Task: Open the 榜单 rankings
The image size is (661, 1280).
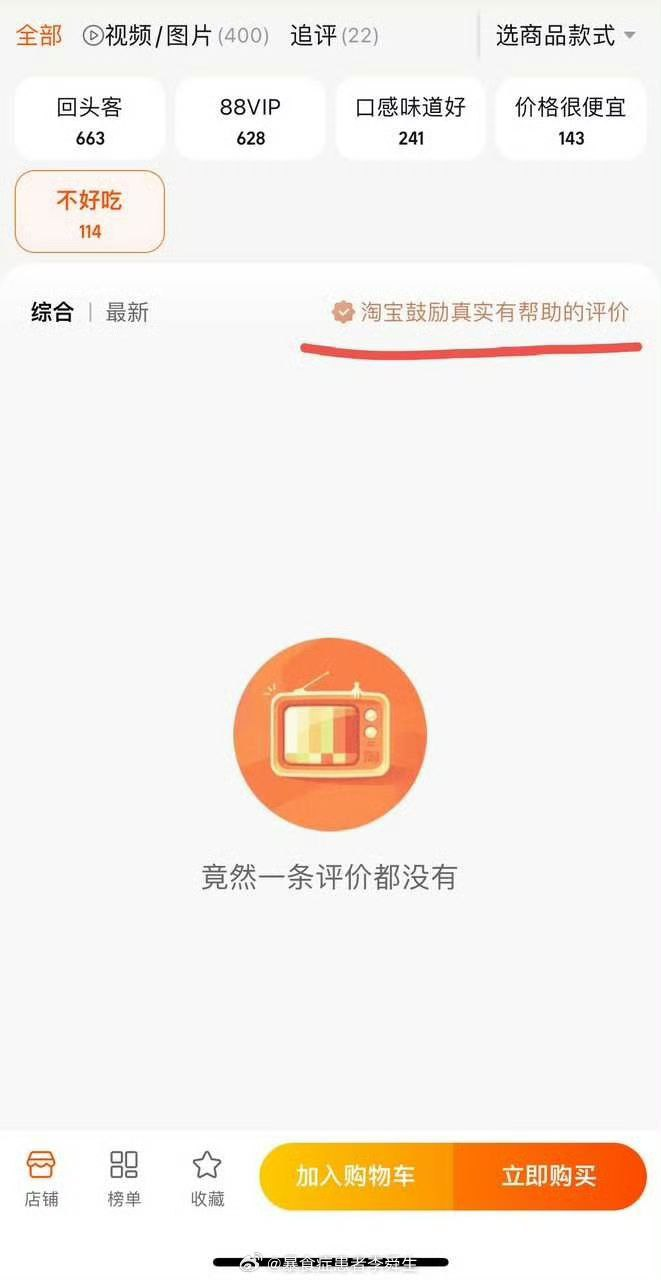Action: point(124,1178)
